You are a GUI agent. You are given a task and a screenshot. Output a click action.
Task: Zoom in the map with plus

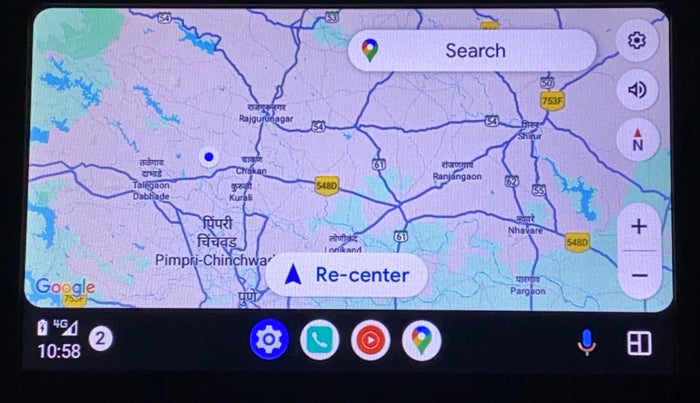tap(639, 227)
